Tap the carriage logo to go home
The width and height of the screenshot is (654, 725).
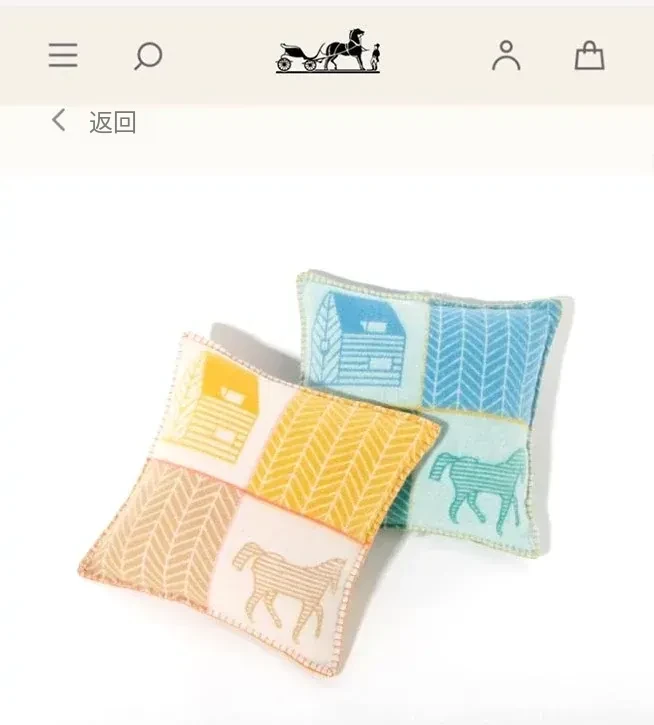pyautogui.click(x=328, y=52)
